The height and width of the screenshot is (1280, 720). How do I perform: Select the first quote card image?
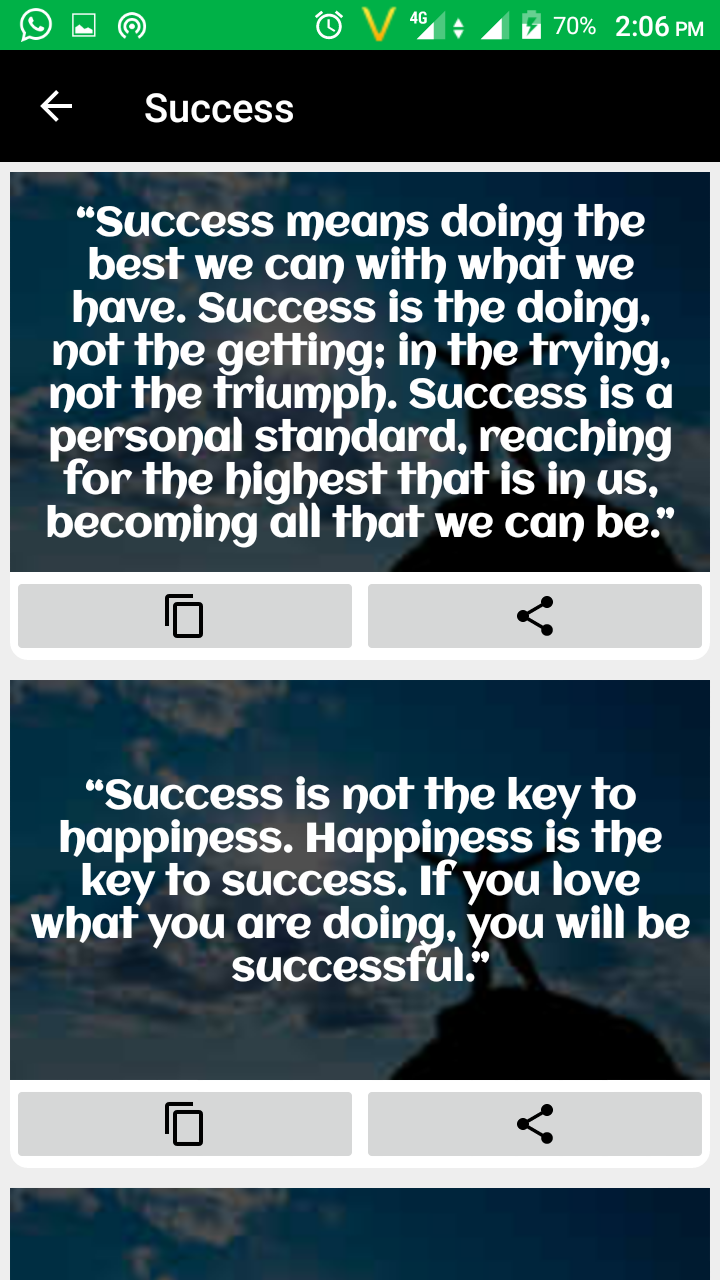click(360, 370)
